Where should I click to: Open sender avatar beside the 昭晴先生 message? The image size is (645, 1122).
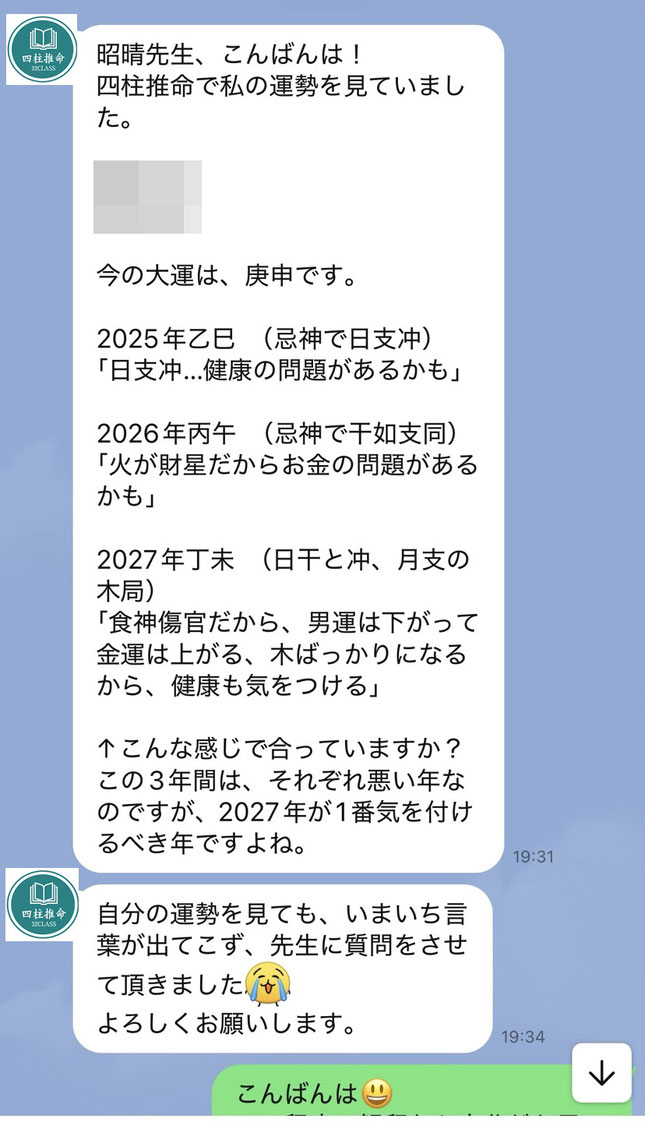42,50
